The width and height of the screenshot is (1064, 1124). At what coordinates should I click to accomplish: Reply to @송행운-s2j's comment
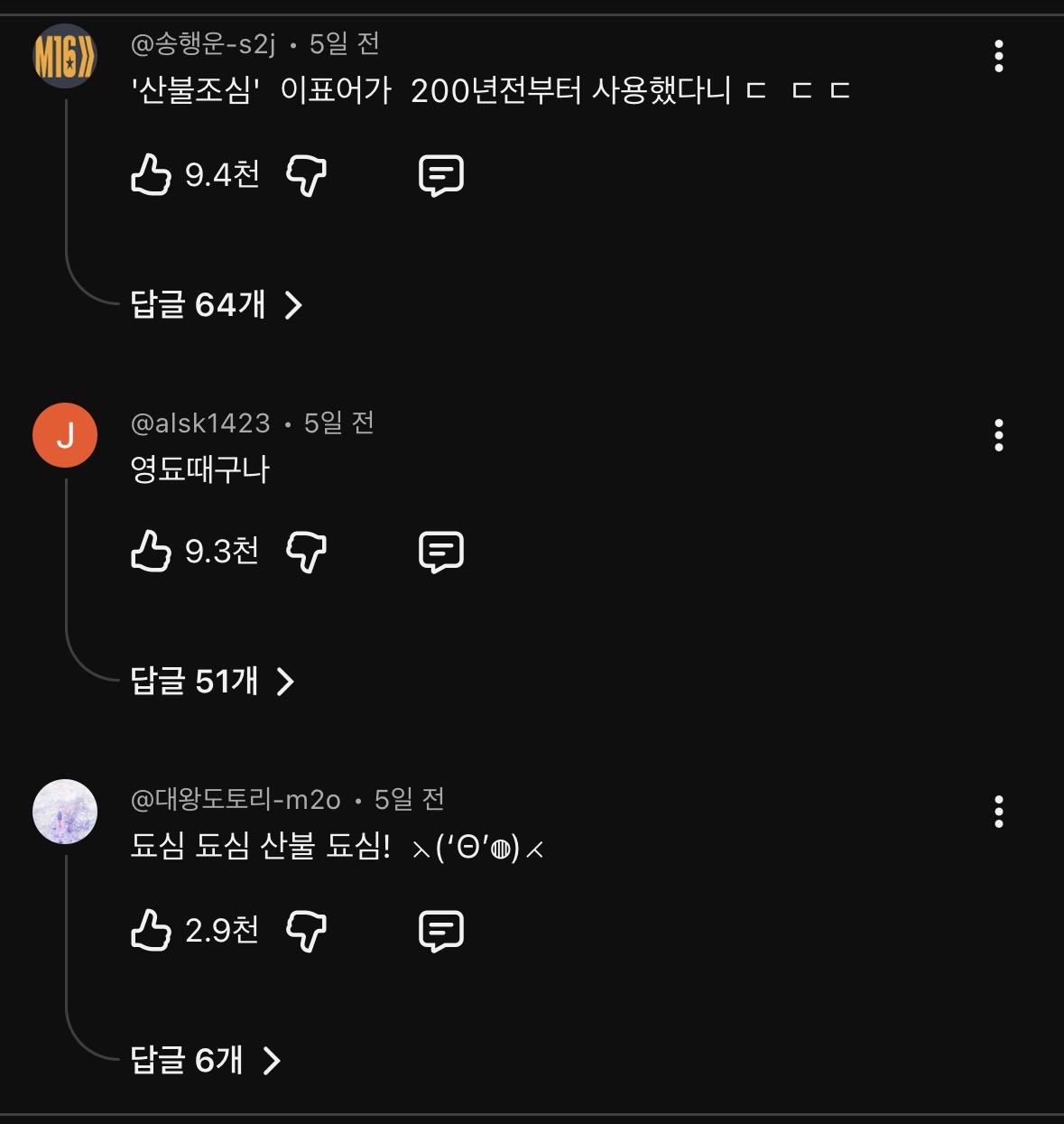coord(440,175)
